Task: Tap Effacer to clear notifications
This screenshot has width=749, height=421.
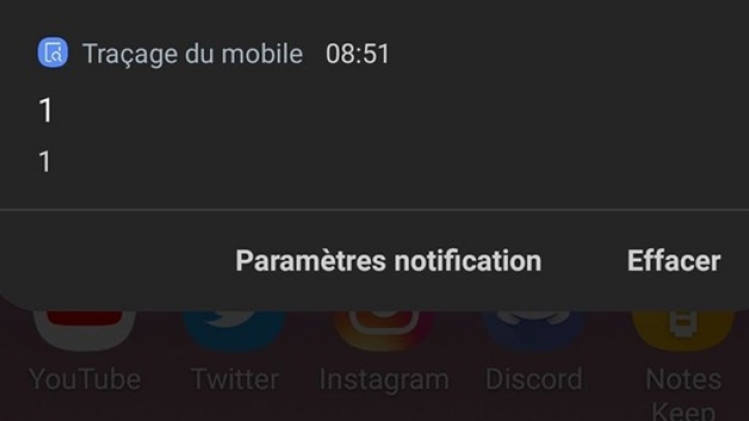Action: [673, 261]
